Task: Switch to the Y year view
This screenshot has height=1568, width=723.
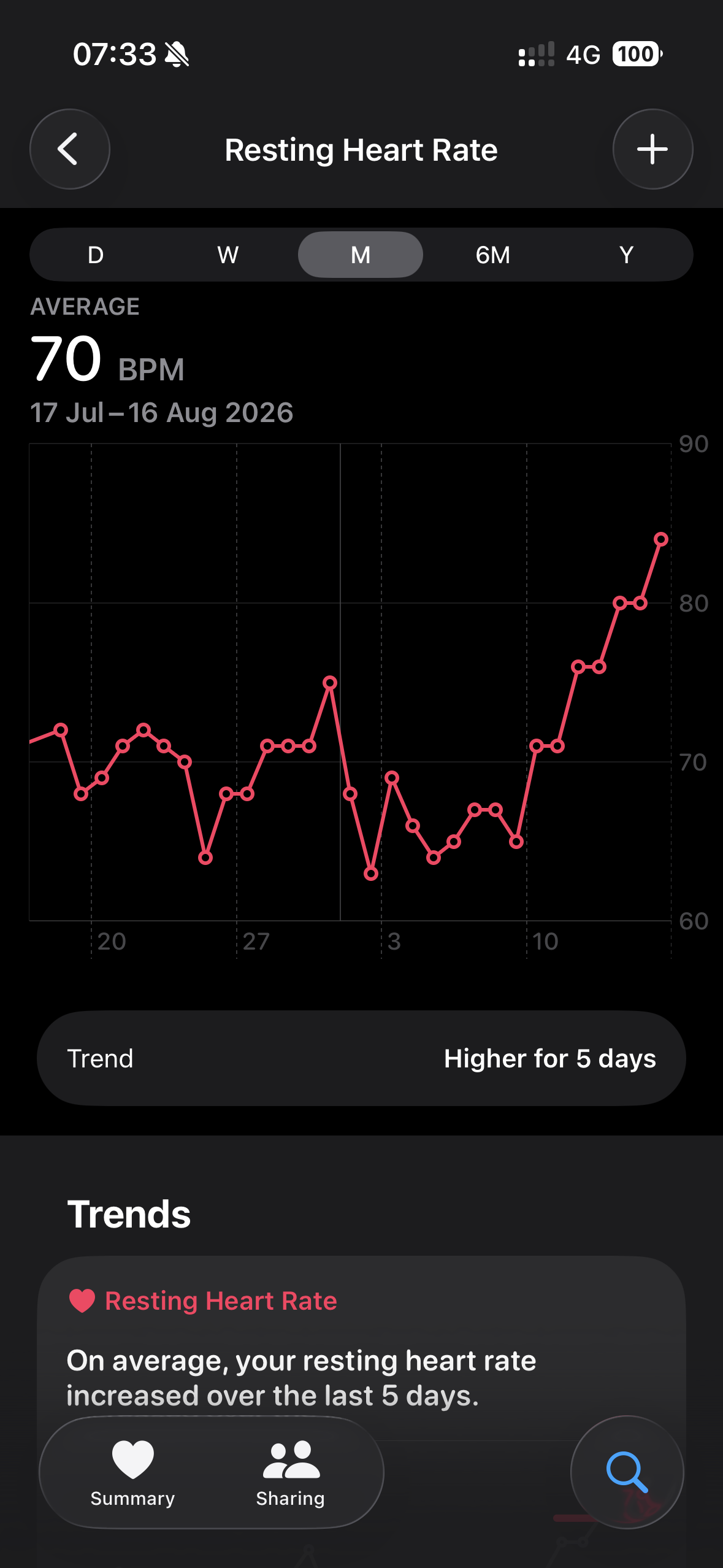Action: click(x=625, y=255)
